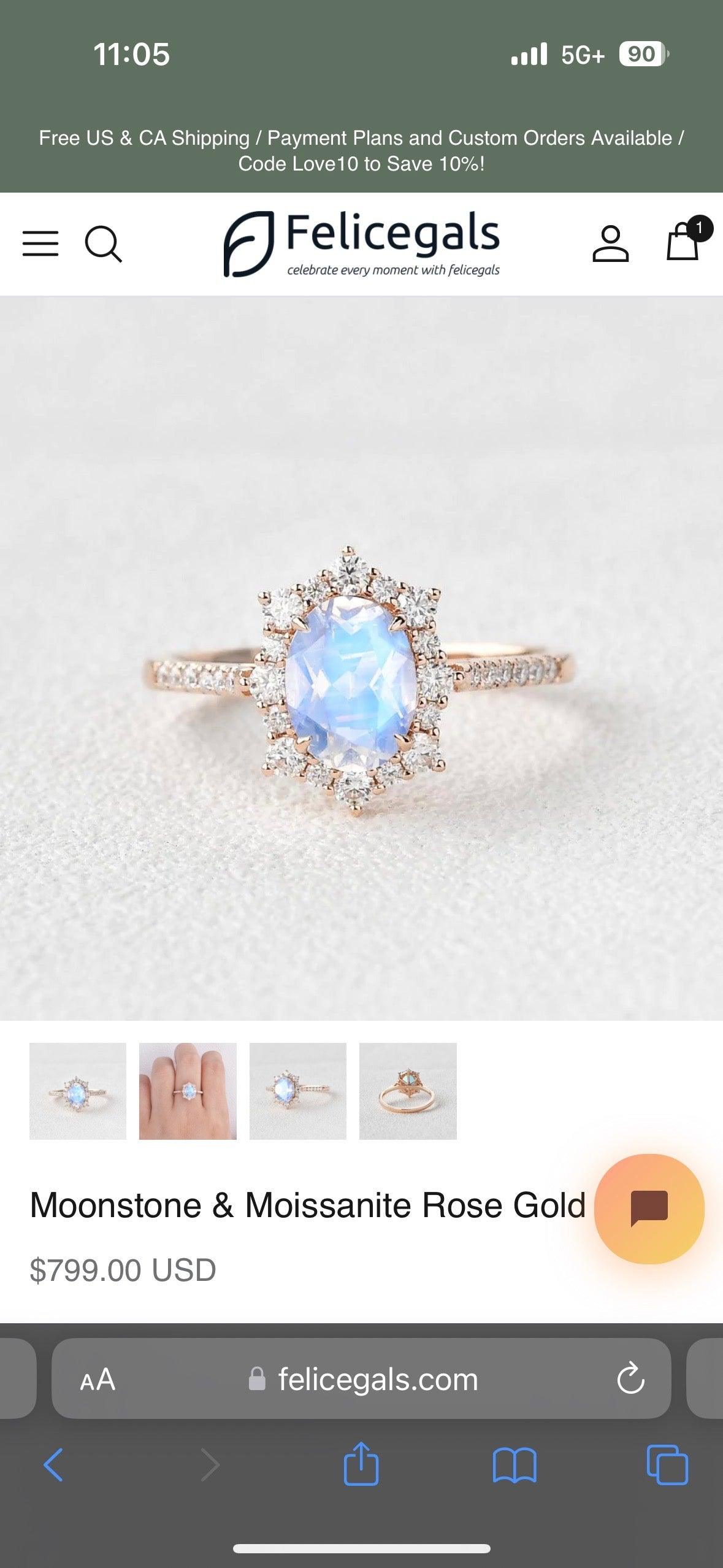Viewport: 723px width, 1568px height.
Task: Go back to the previous page
Action: [53, 1465]
